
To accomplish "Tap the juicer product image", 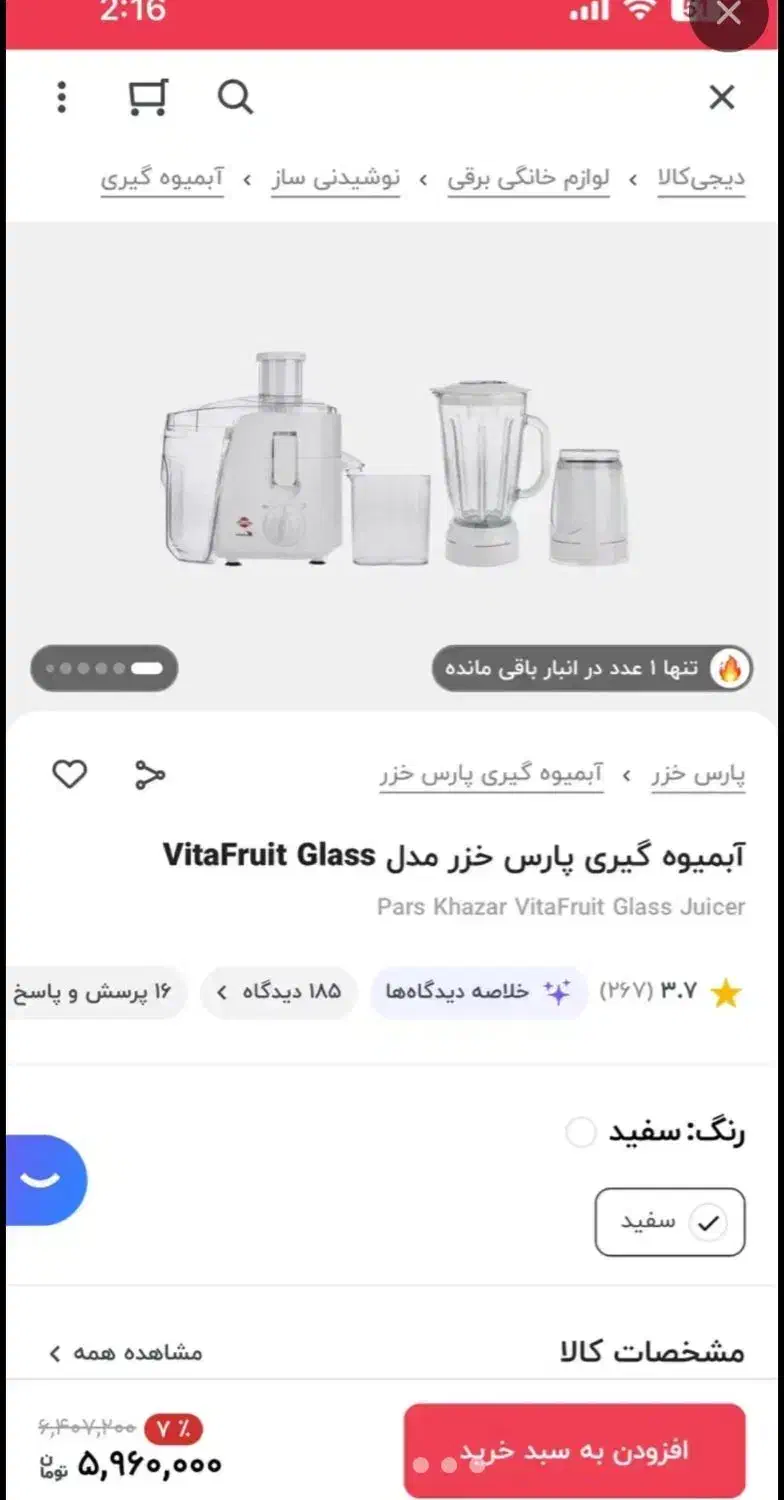I will tap(392, 460).
